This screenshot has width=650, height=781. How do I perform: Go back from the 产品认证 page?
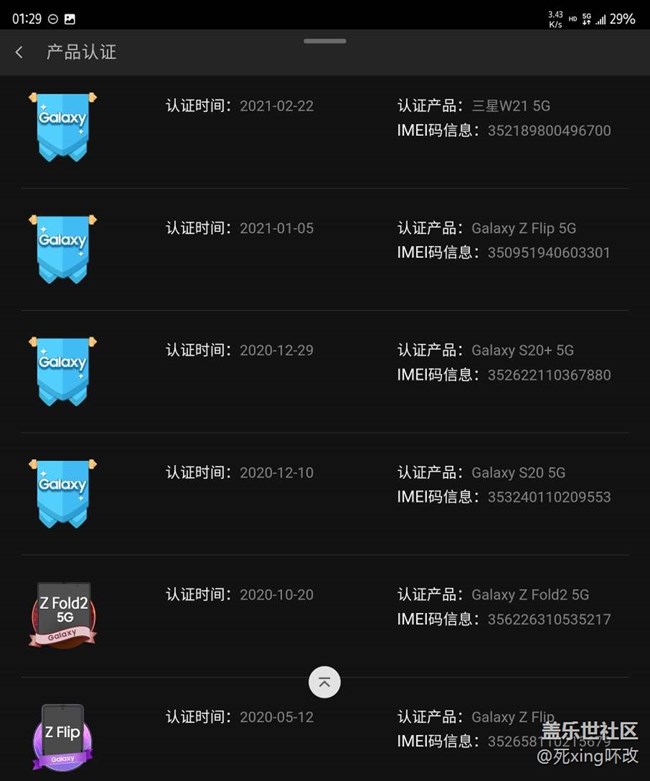coord(19,52)
